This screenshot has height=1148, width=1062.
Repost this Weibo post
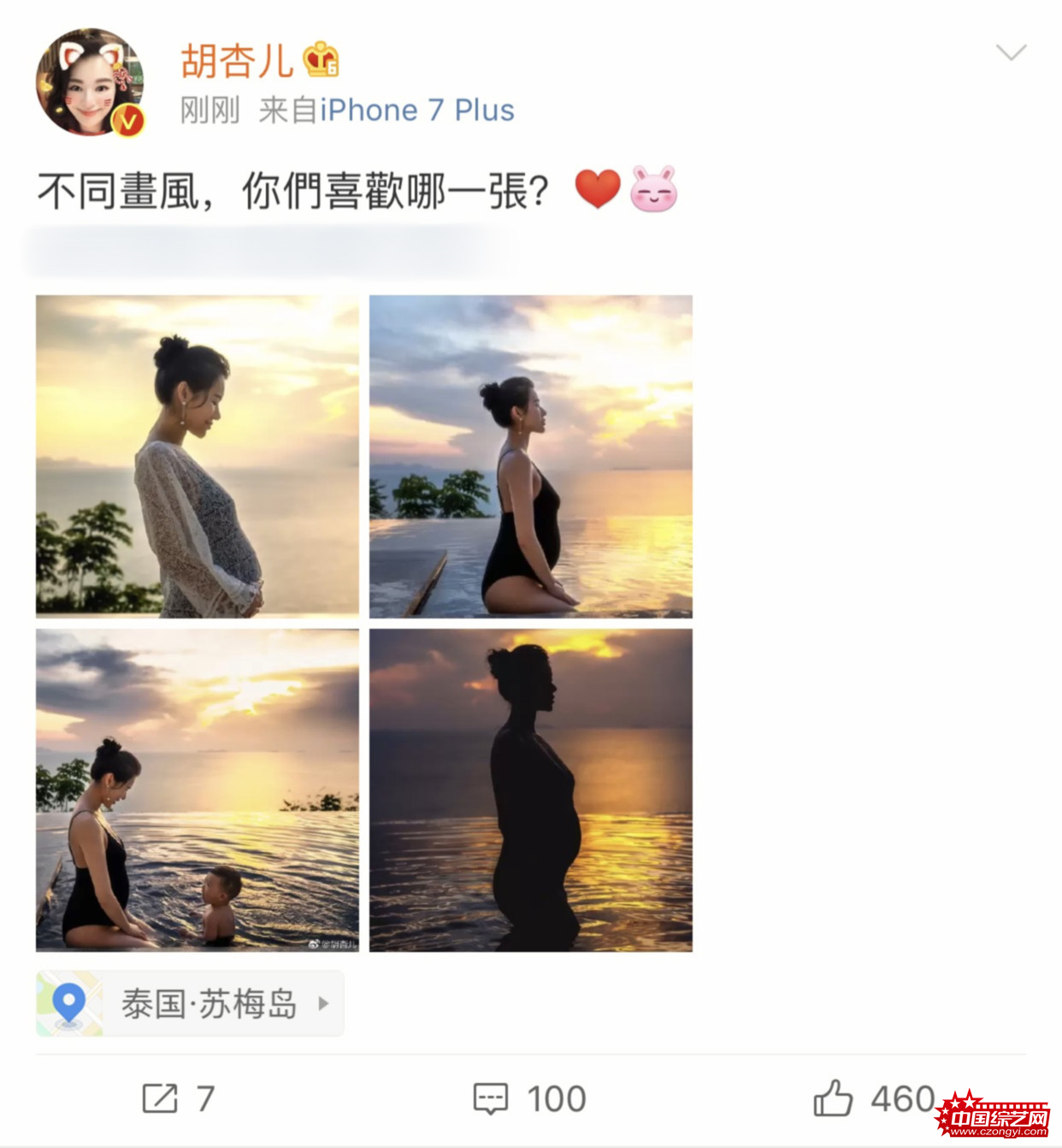tap(178, 1098)
